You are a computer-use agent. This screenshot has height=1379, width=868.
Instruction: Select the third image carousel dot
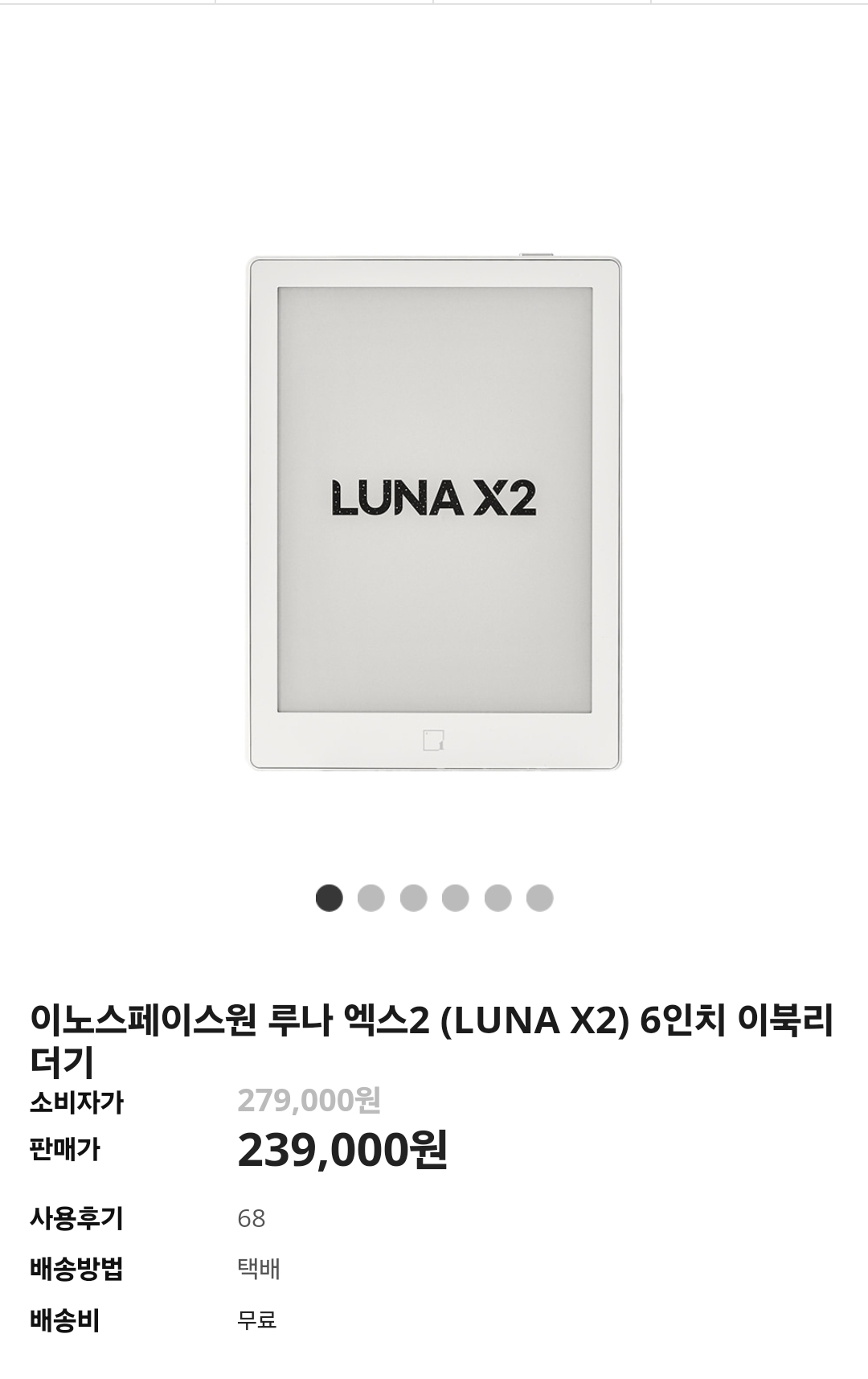pos(413,897)
